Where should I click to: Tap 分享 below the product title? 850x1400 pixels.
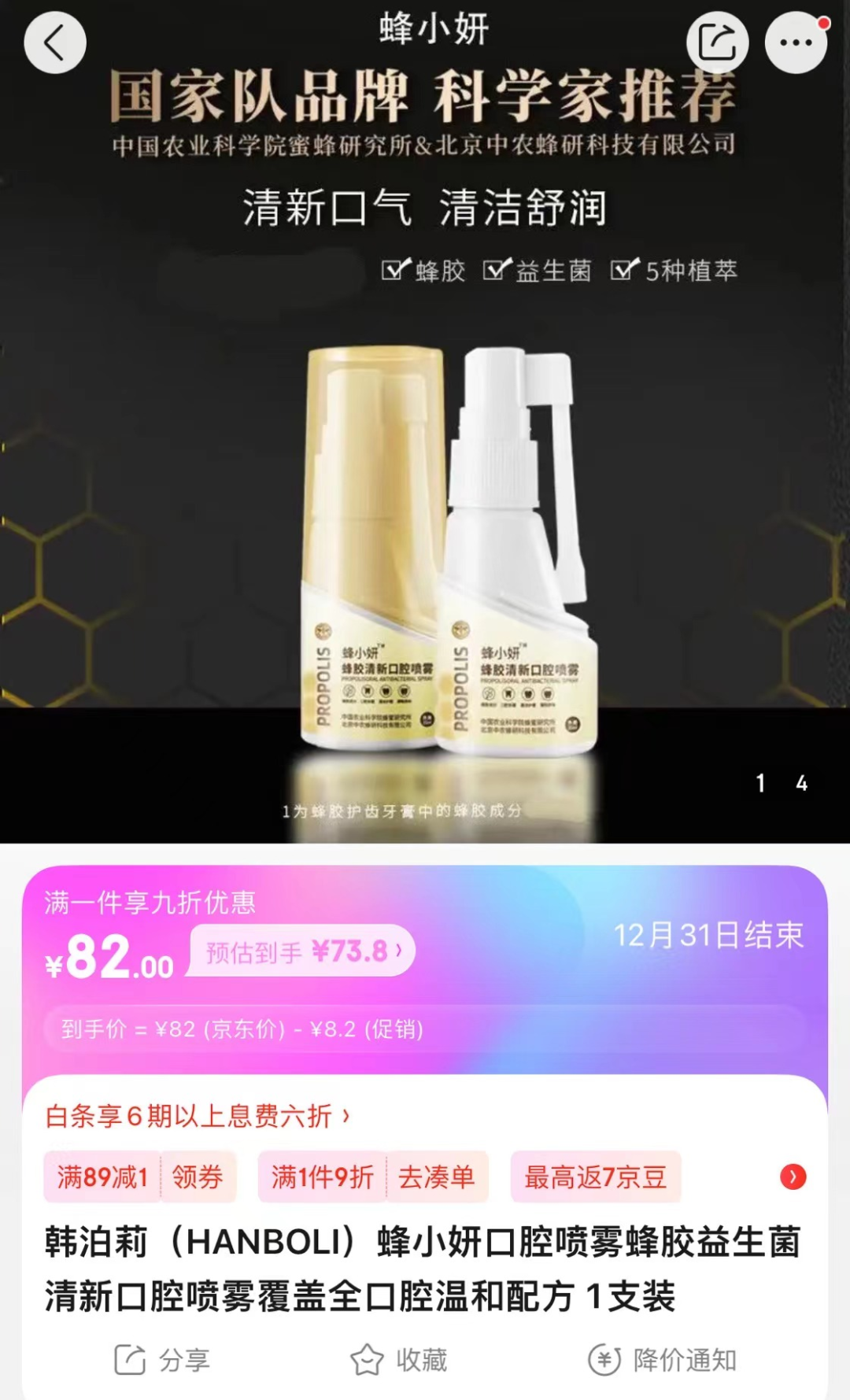point(162,1360)
